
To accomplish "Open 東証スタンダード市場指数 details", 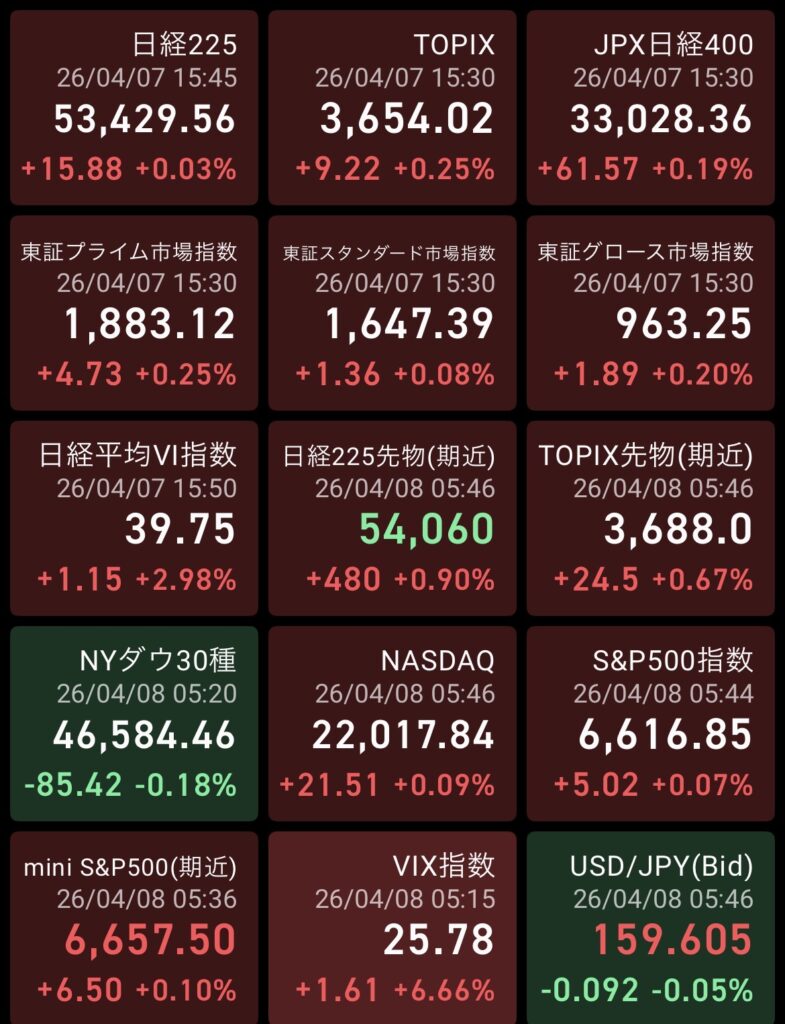I will tap(392, 313).
